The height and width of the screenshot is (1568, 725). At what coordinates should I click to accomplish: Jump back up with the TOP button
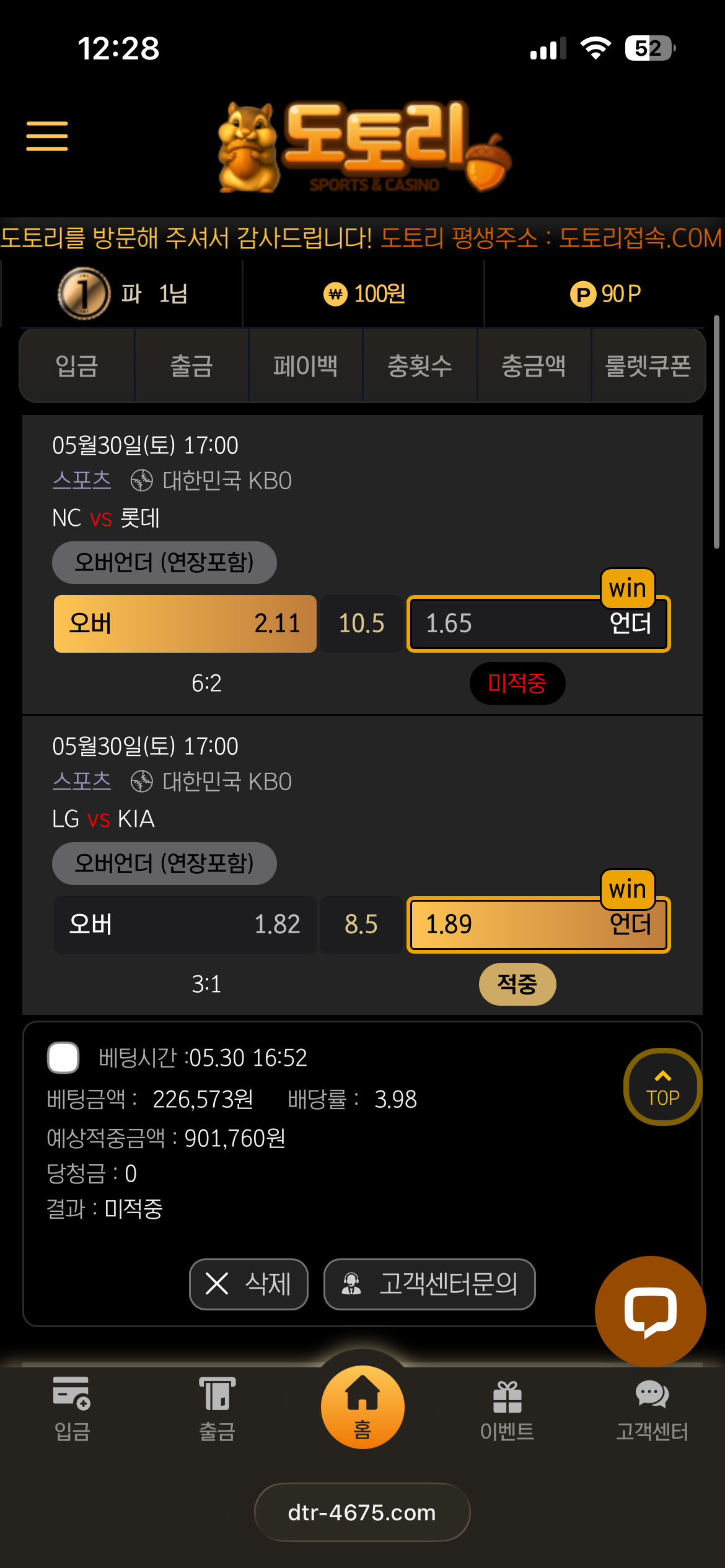[662, 1087]
